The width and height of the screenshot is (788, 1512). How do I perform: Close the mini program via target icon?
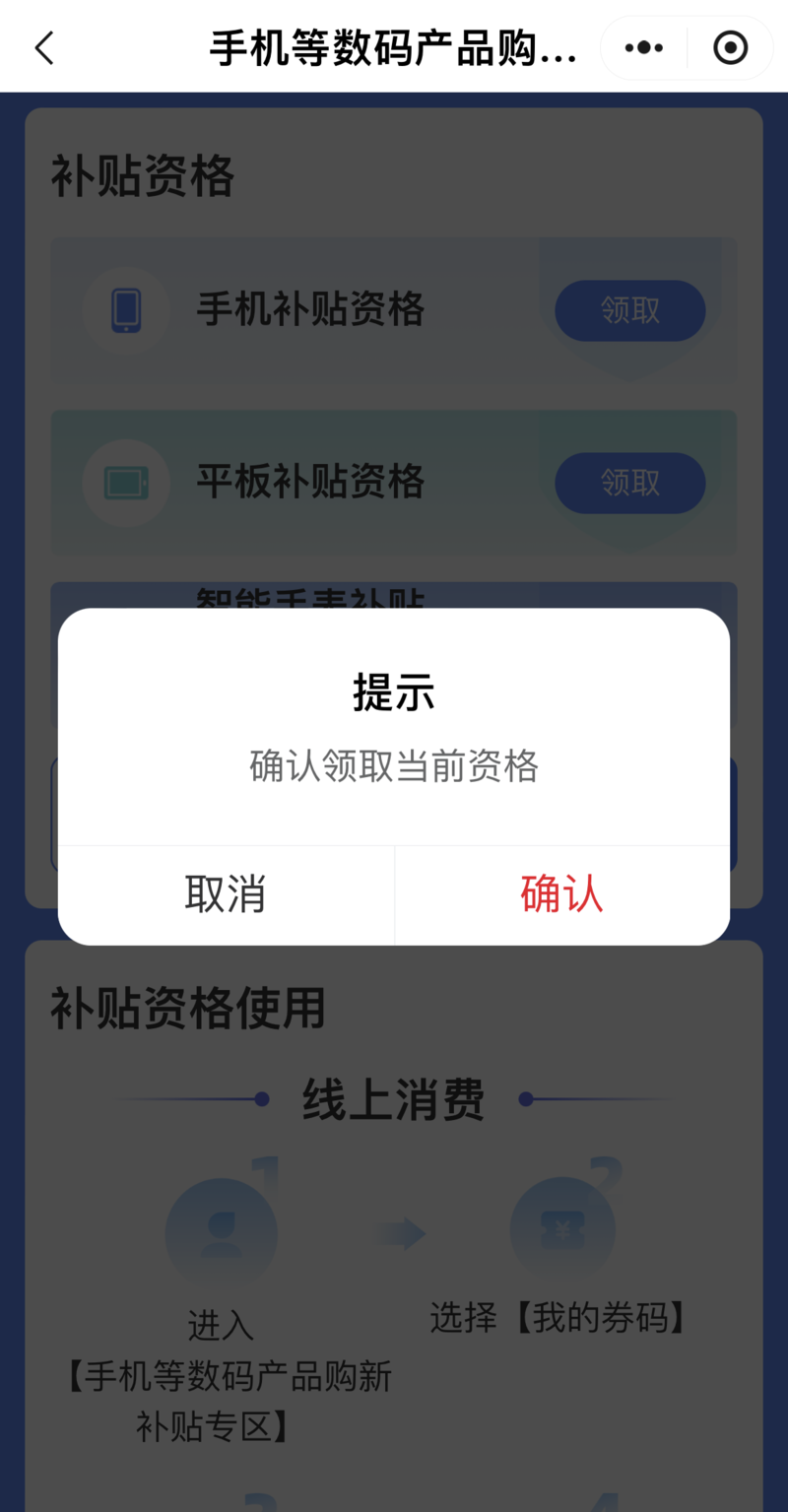tap(730, 47)
